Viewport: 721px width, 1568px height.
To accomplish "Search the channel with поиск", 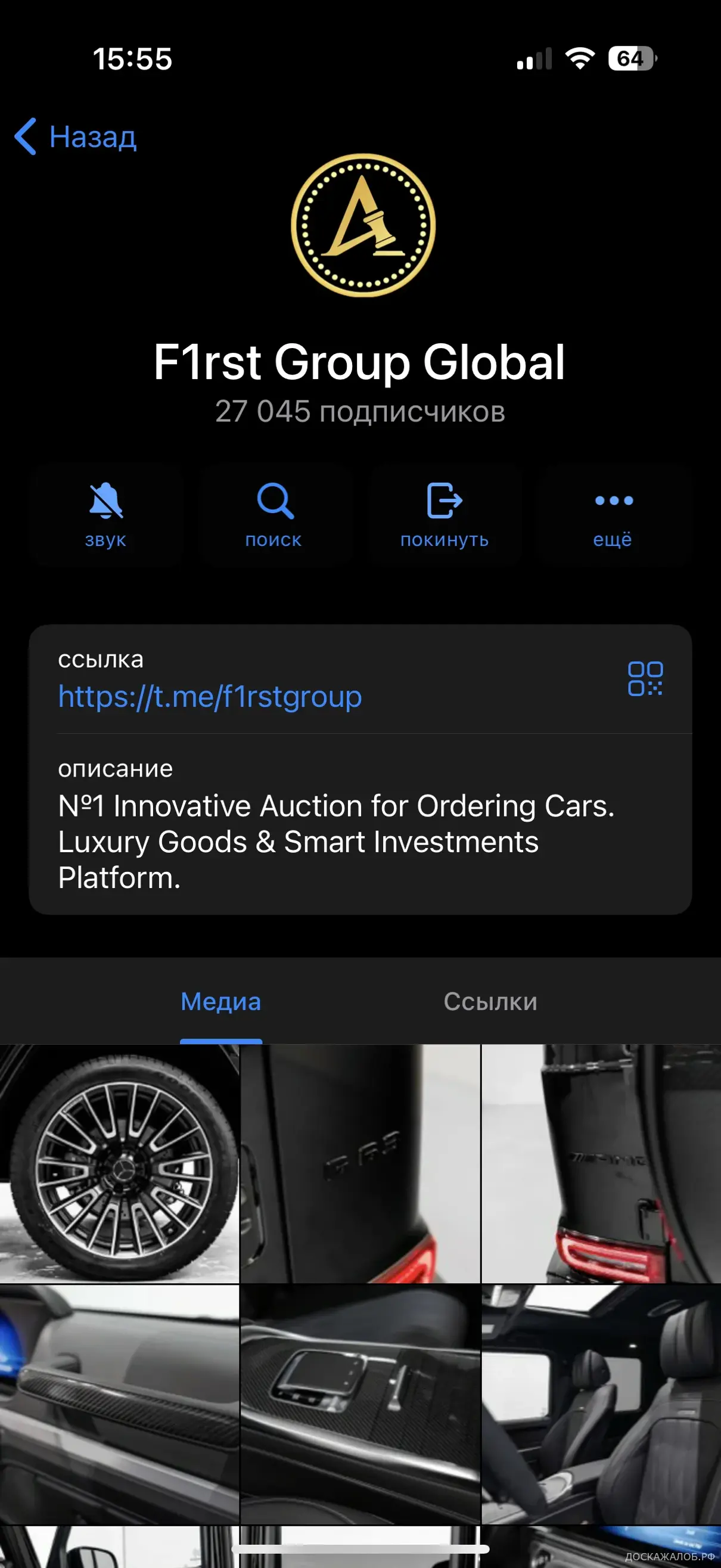I will click(274, 516).
